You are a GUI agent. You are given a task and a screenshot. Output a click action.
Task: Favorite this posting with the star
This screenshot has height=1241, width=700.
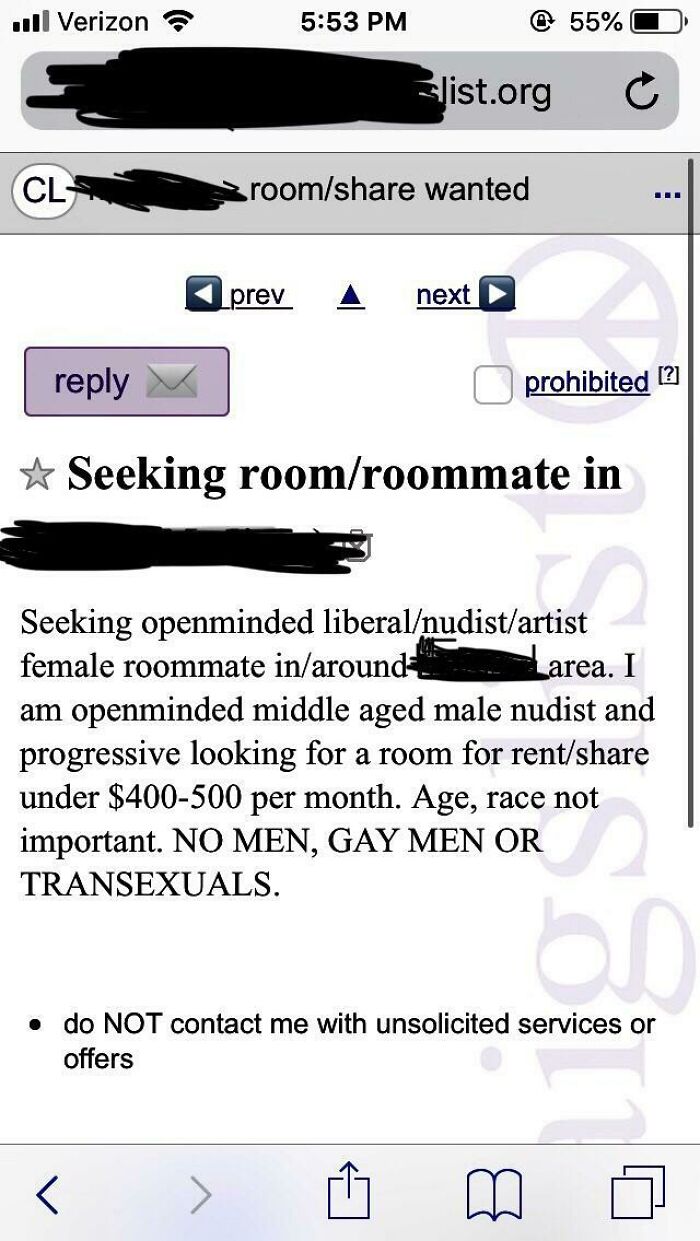37,476
